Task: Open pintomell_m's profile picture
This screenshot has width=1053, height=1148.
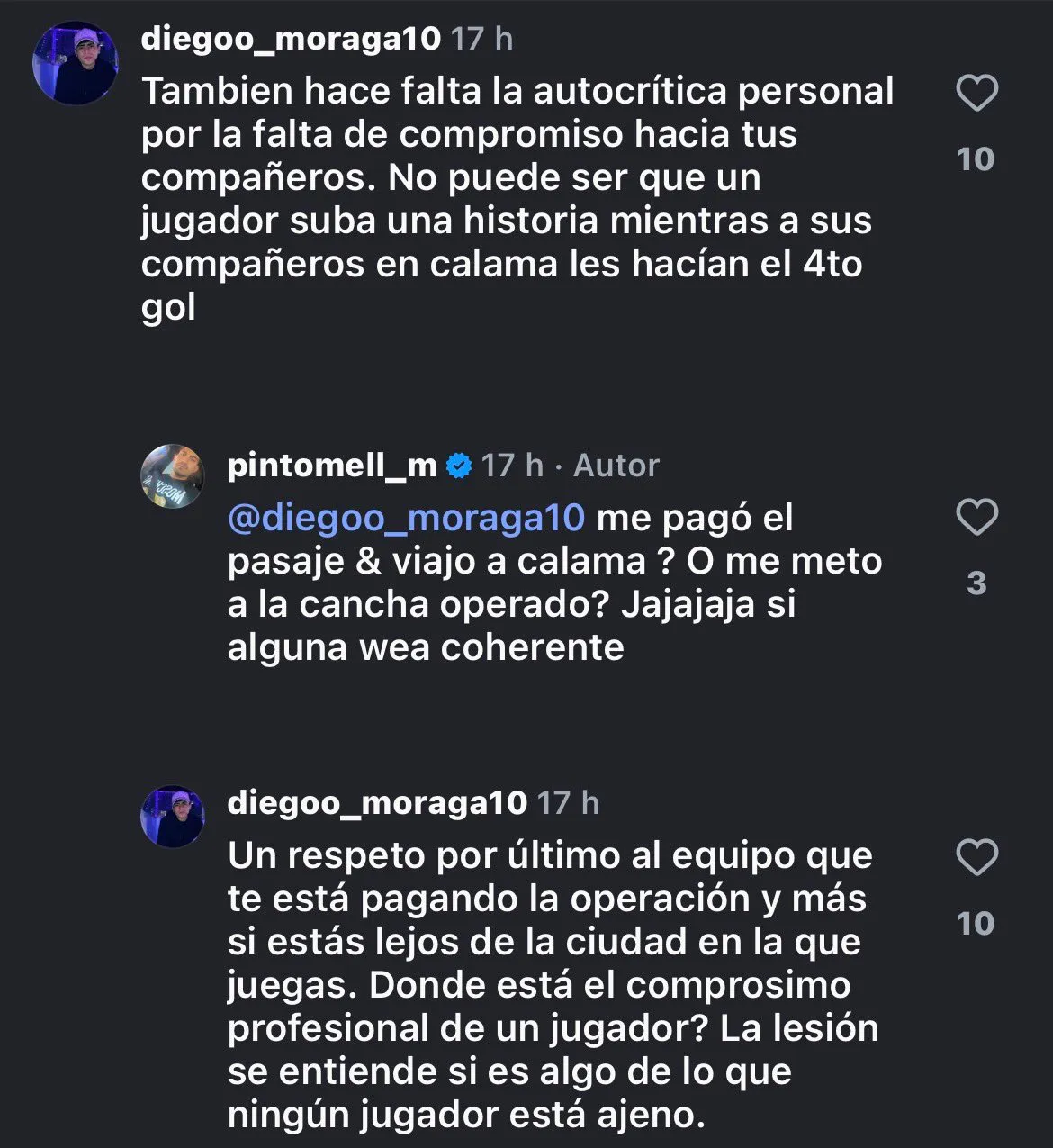Action: coord(173,475)
